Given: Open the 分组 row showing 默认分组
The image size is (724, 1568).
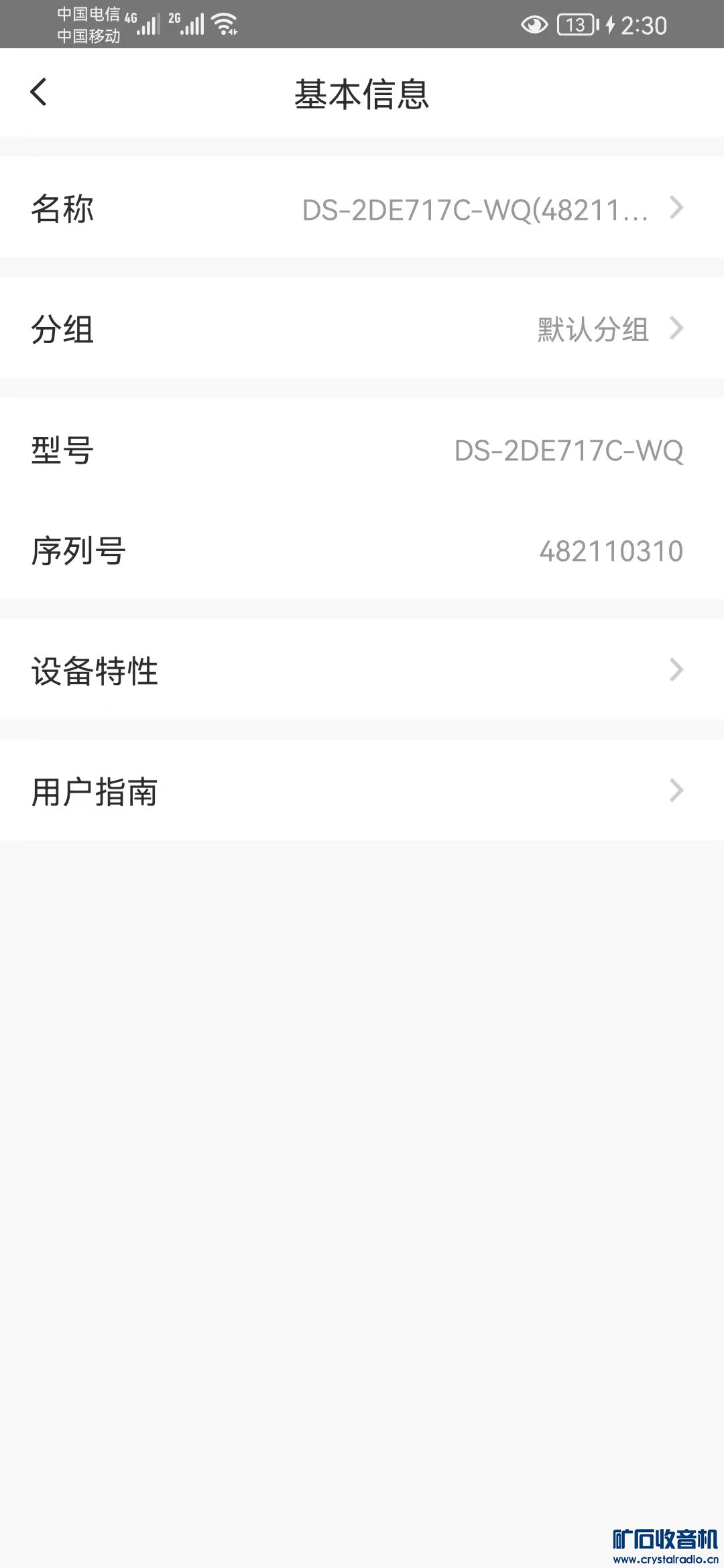Looking at the screenshot, I should (x=362, y=328).
